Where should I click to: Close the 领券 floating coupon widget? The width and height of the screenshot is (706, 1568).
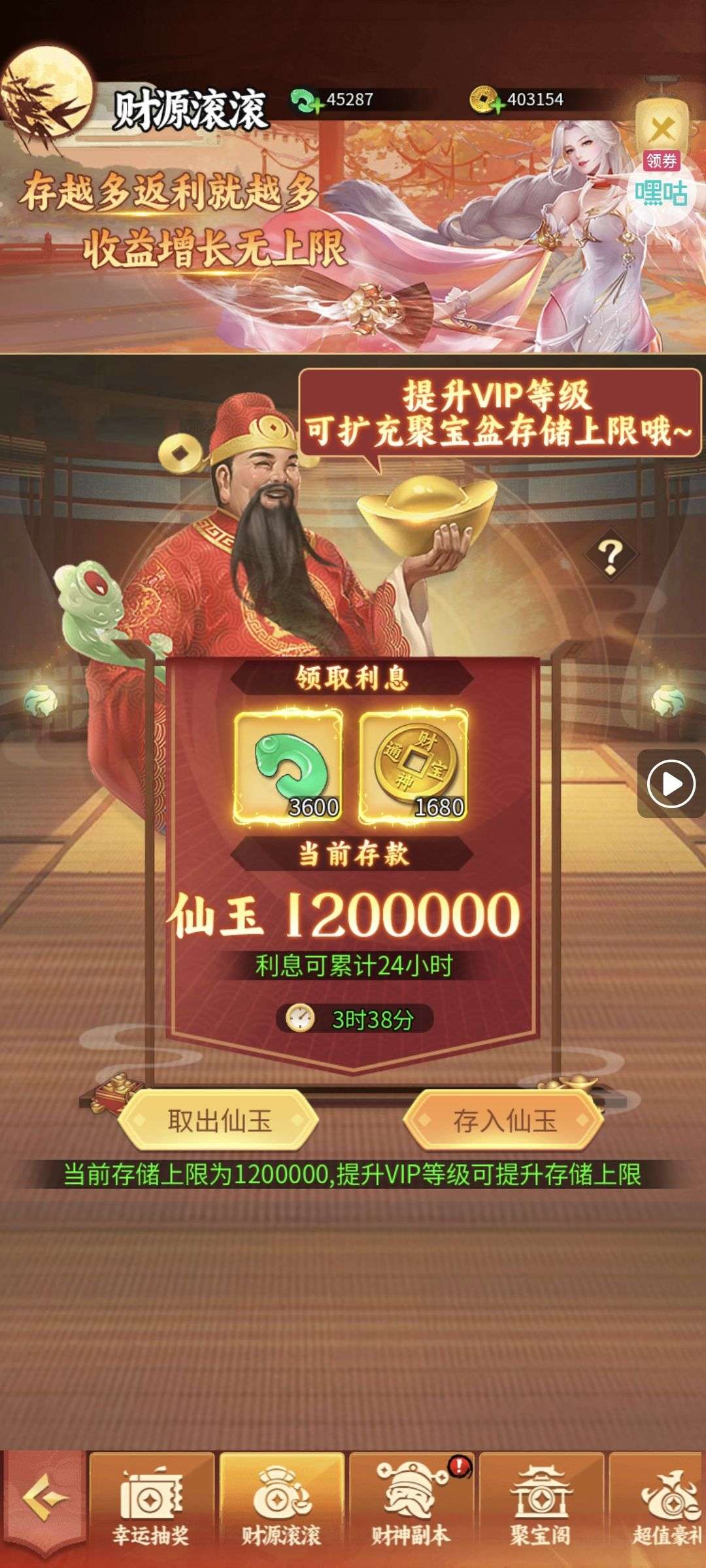(x=662, y=128)
